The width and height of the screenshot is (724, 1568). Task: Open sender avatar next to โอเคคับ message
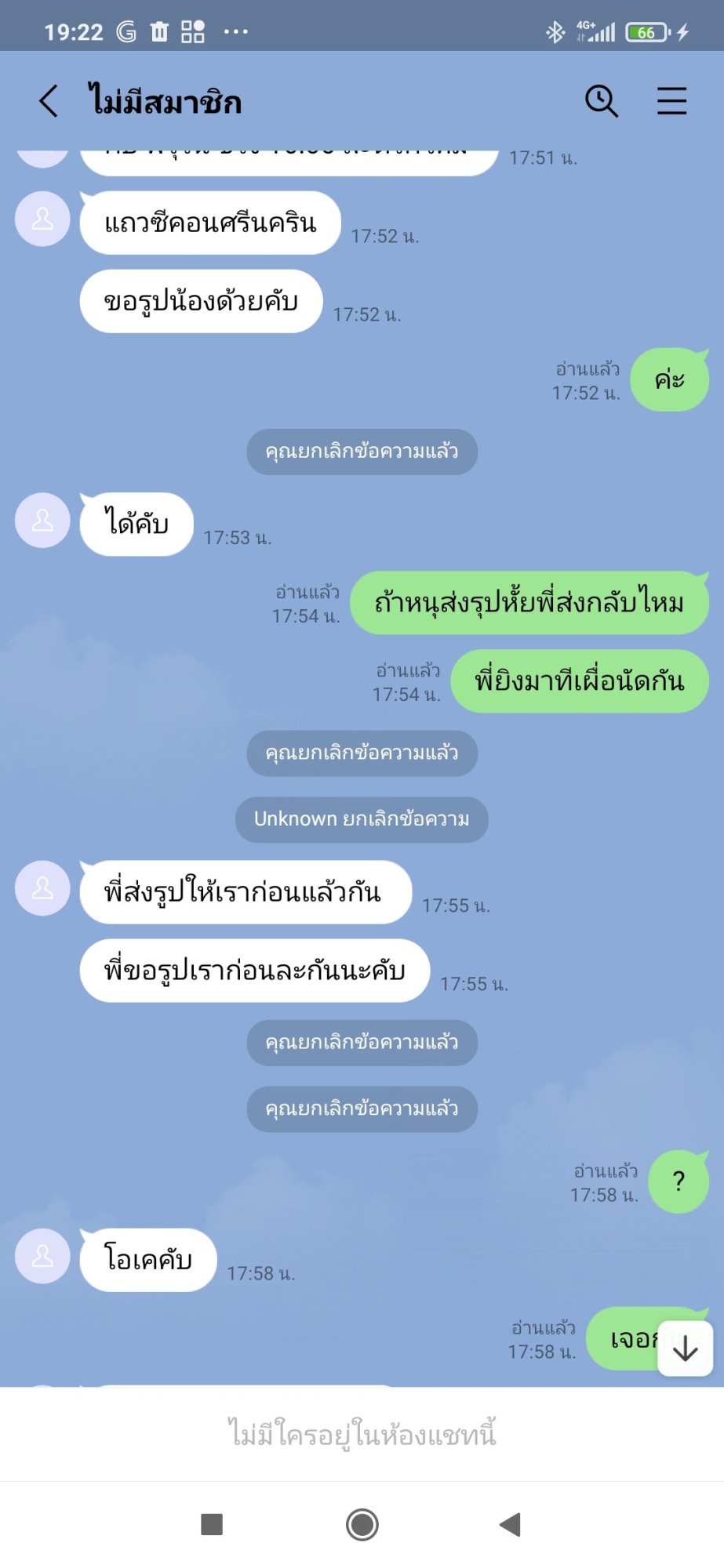(42, 1256)
